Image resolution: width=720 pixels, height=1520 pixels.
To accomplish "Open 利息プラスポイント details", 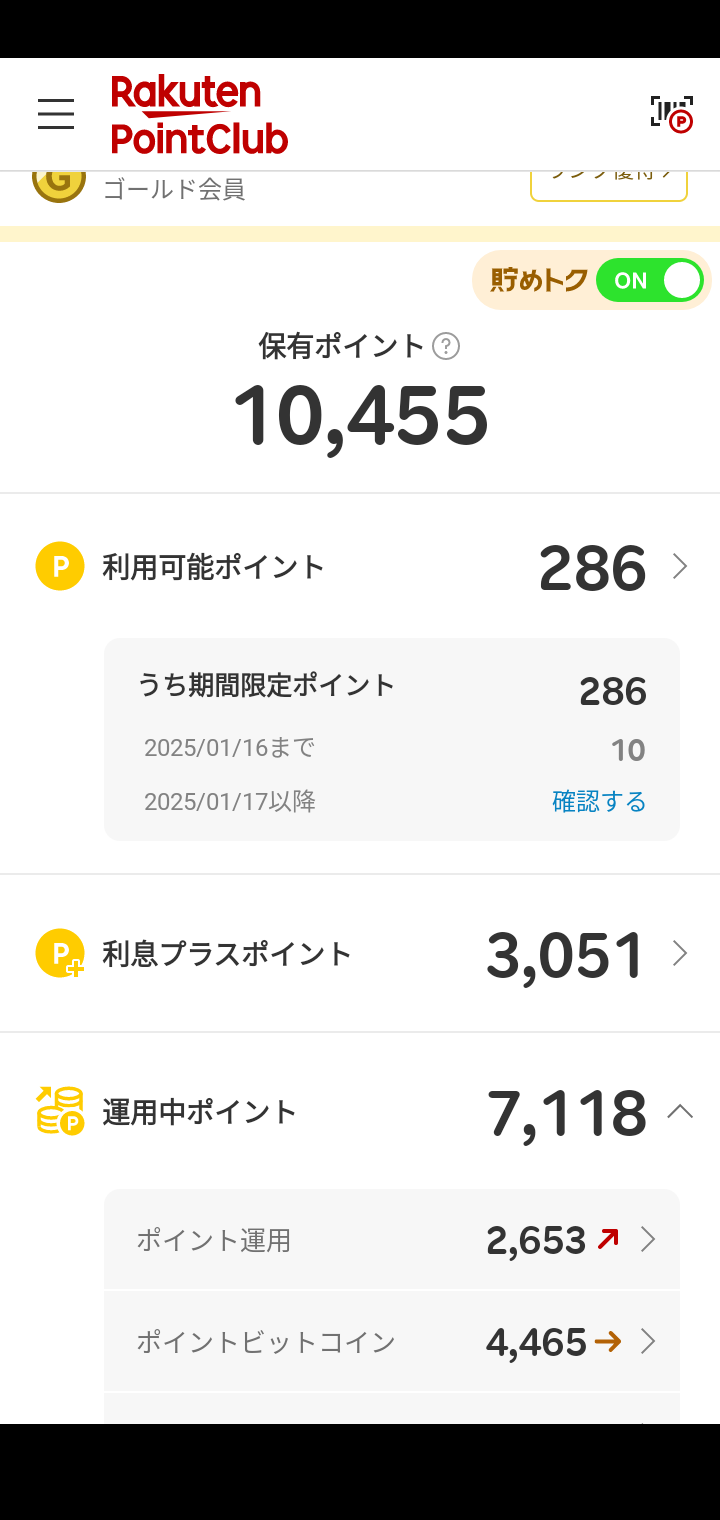I will [360, 953].
